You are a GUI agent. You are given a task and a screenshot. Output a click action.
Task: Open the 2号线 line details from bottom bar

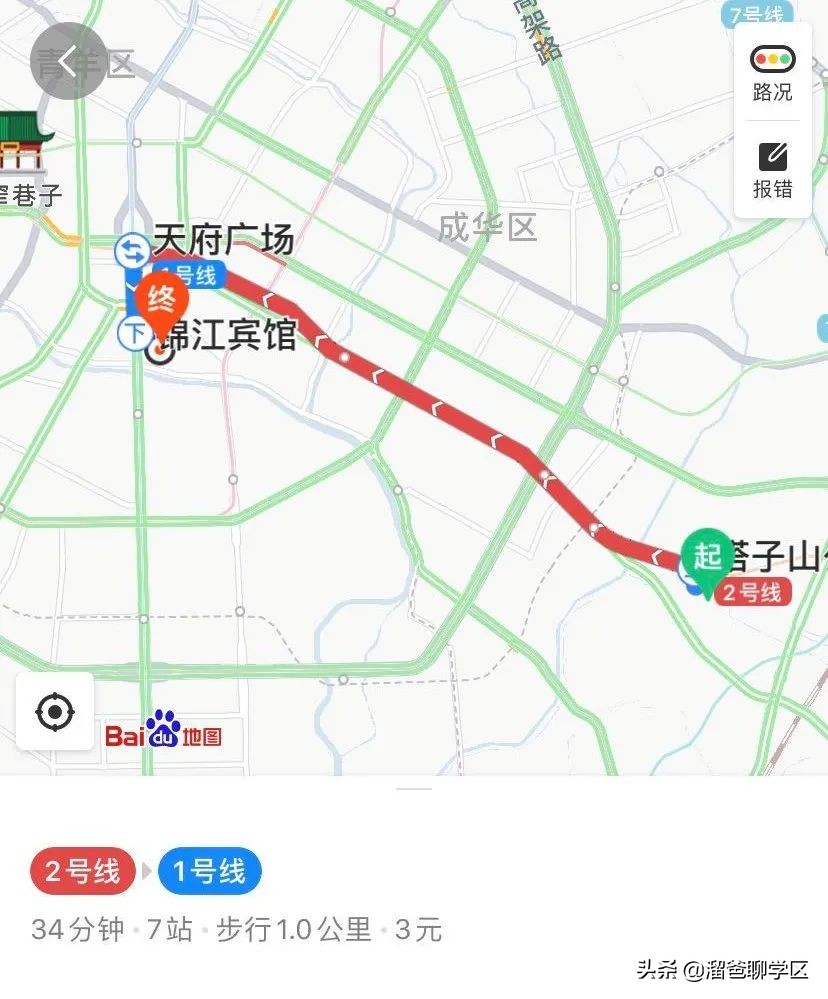(x=82, y=871)
